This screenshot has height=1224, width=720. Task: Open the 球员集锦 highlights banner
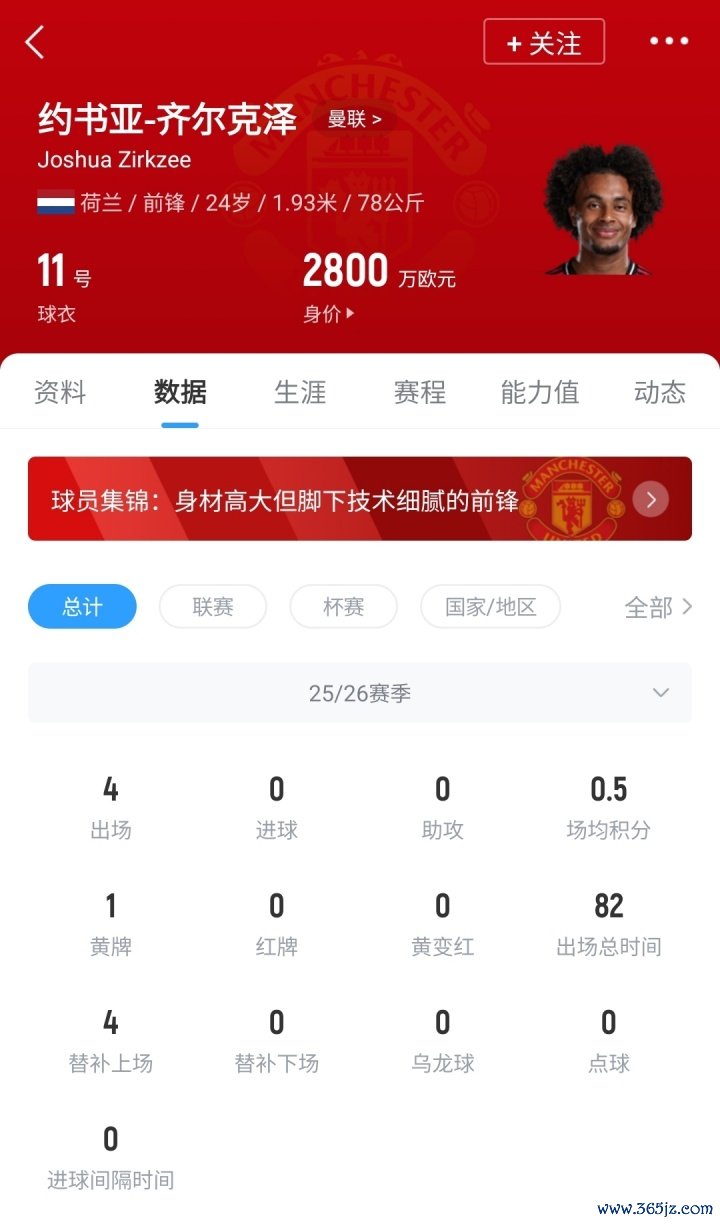coord(360,499)
